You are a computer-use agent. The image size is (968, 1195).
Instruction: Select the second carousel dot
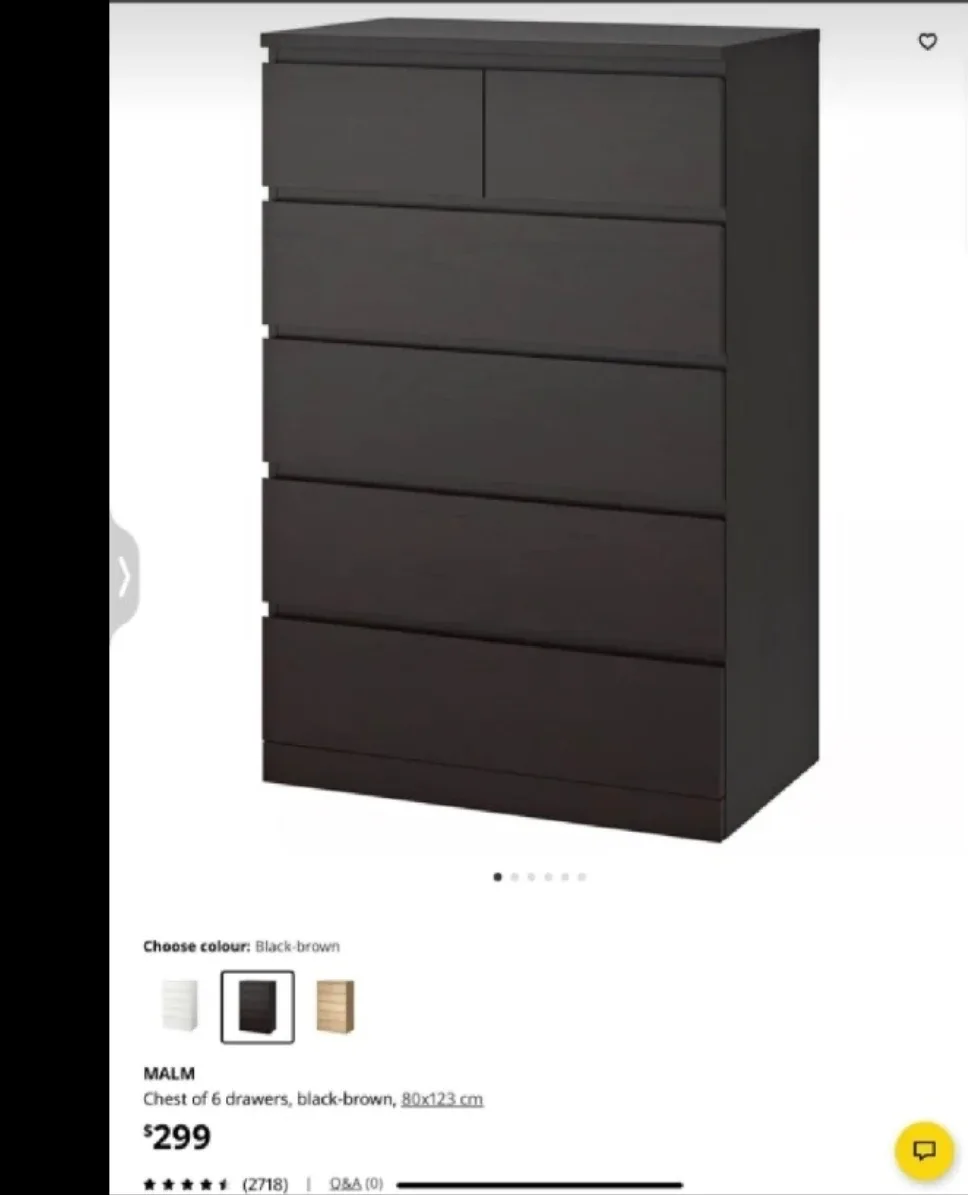515,877
